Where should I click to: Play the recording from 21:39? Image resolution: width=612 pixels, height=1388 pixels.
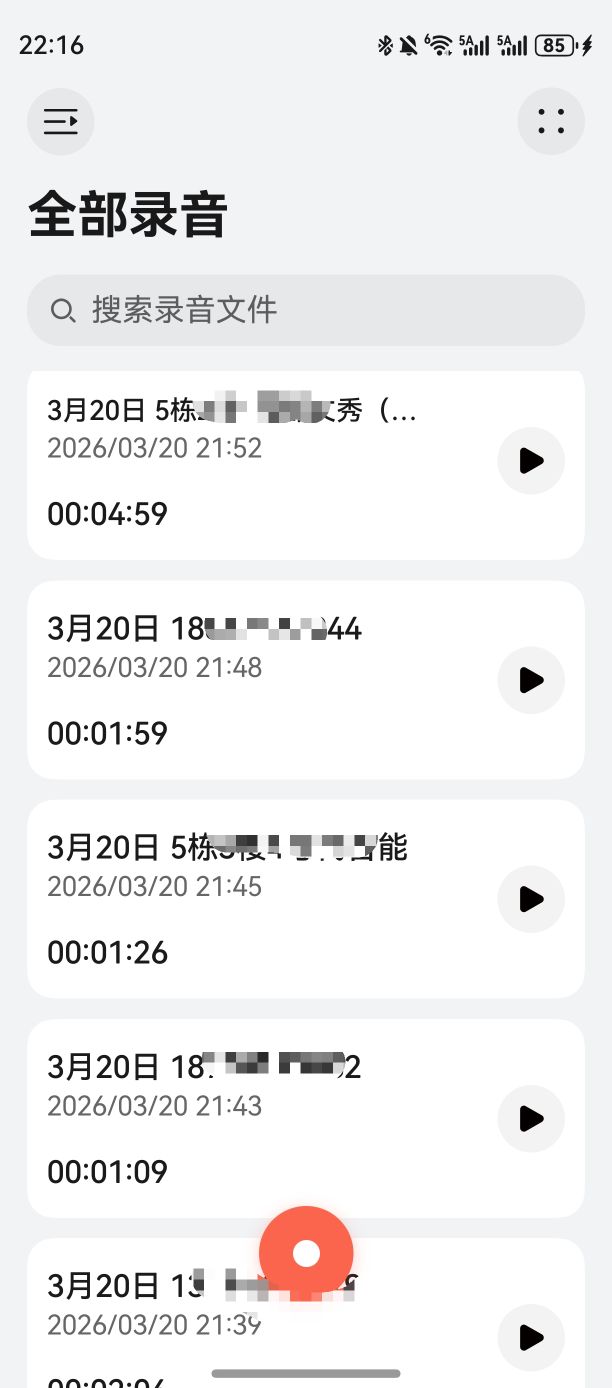click(531, 1337)
